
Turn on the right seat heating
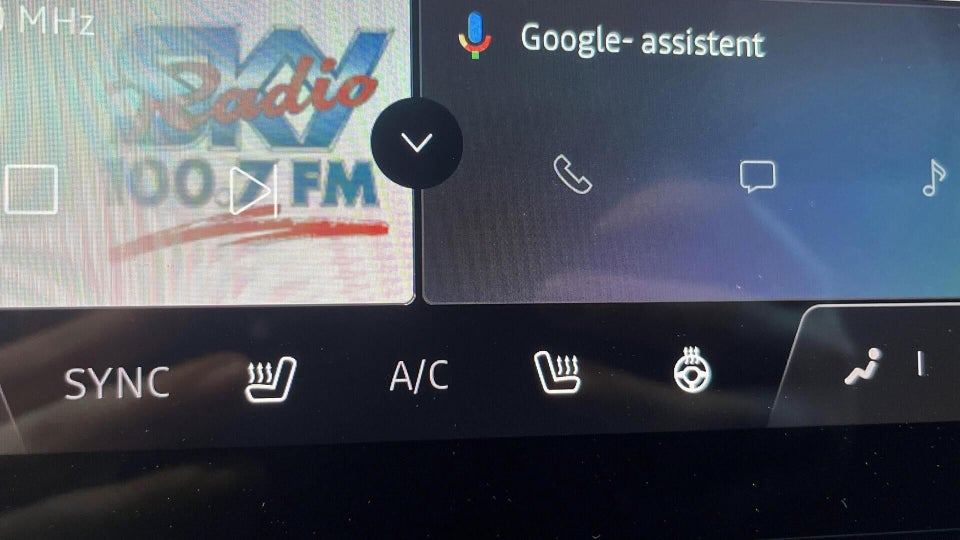[x=558, y=374]
